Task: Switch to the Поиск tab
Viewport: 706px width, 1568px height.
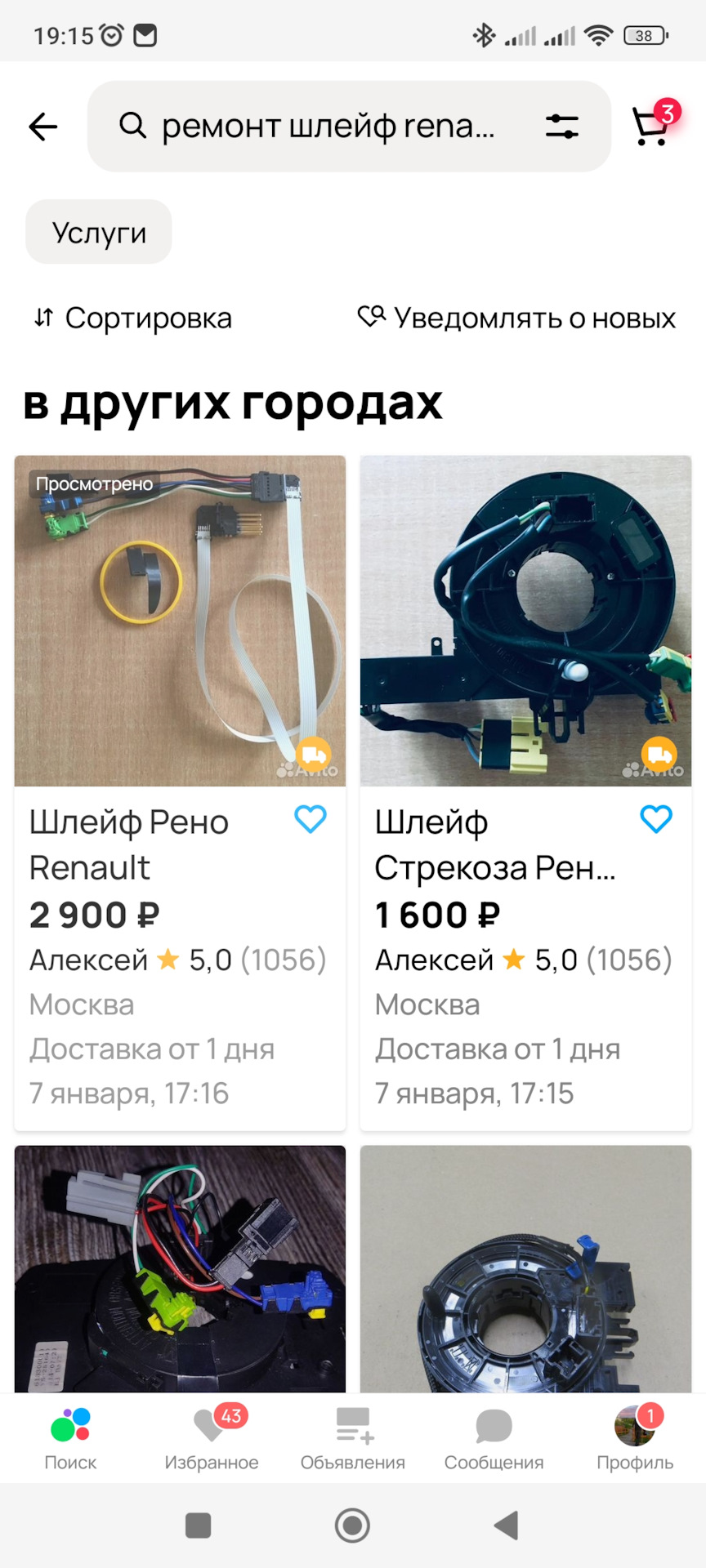Action: (x=70, y=1439)
